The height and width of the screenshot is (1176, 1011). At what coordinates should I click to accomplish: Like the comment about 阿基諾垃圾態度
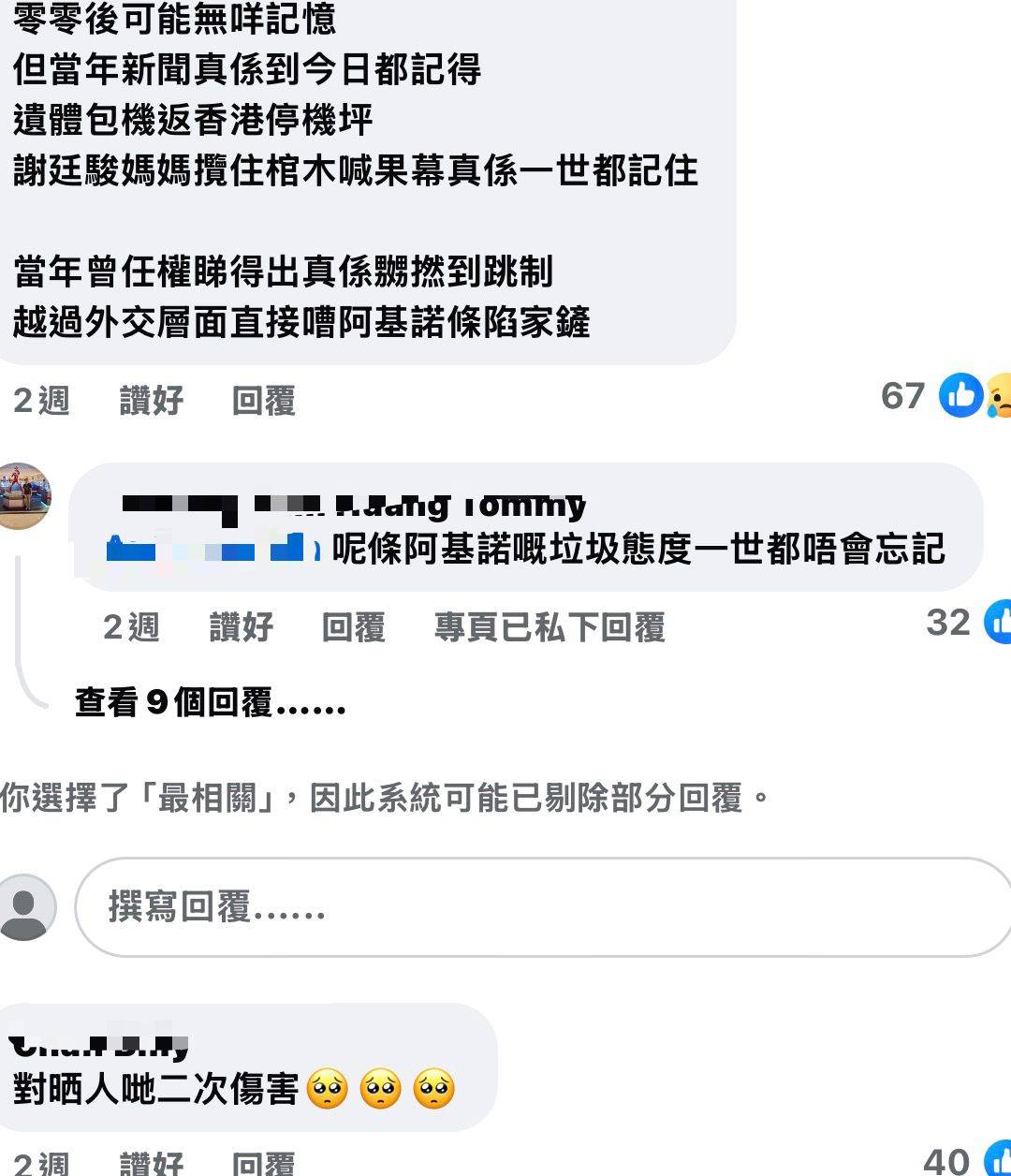point(241,626)
